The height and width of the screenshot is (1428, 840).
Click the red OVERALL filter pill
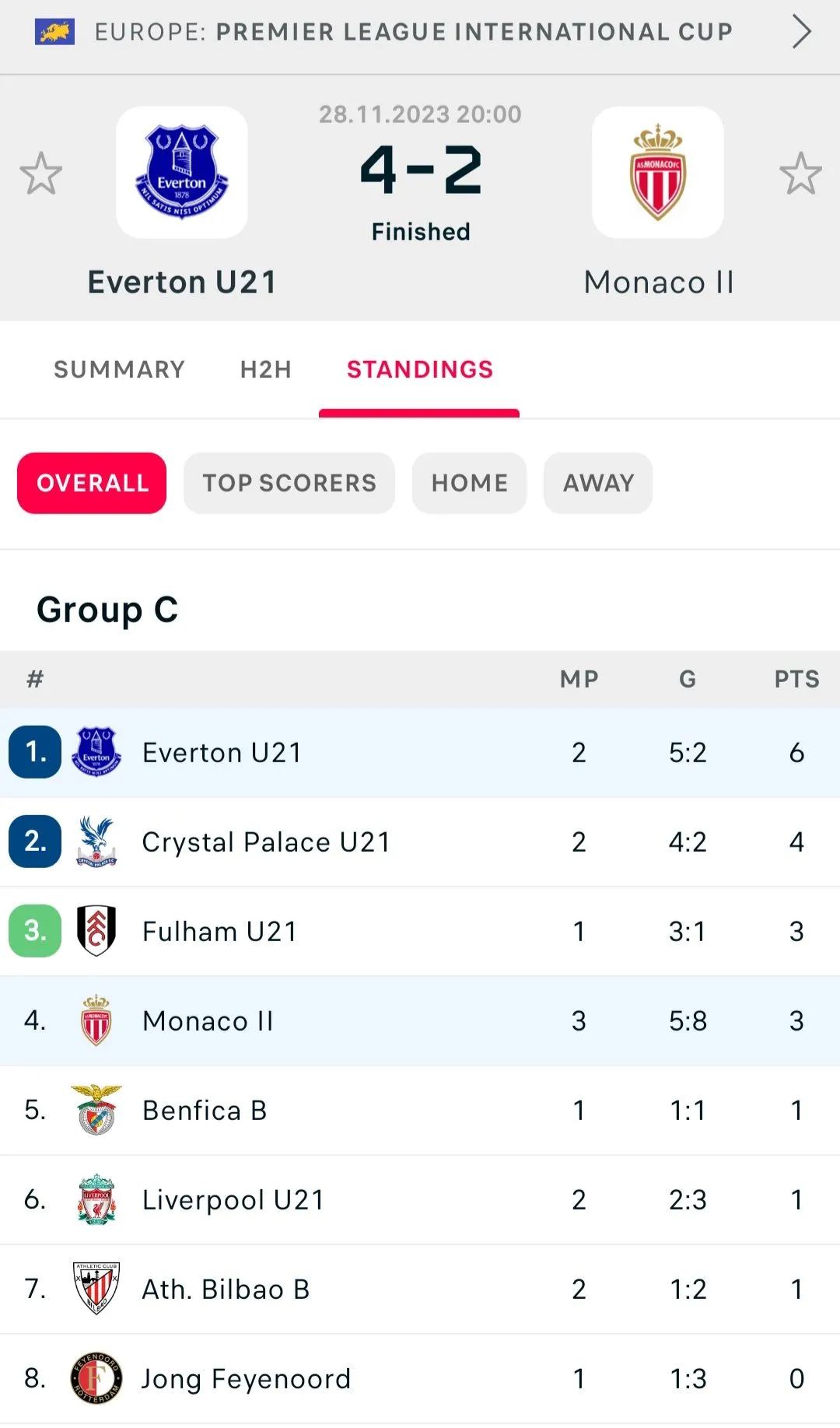[90, 483]
